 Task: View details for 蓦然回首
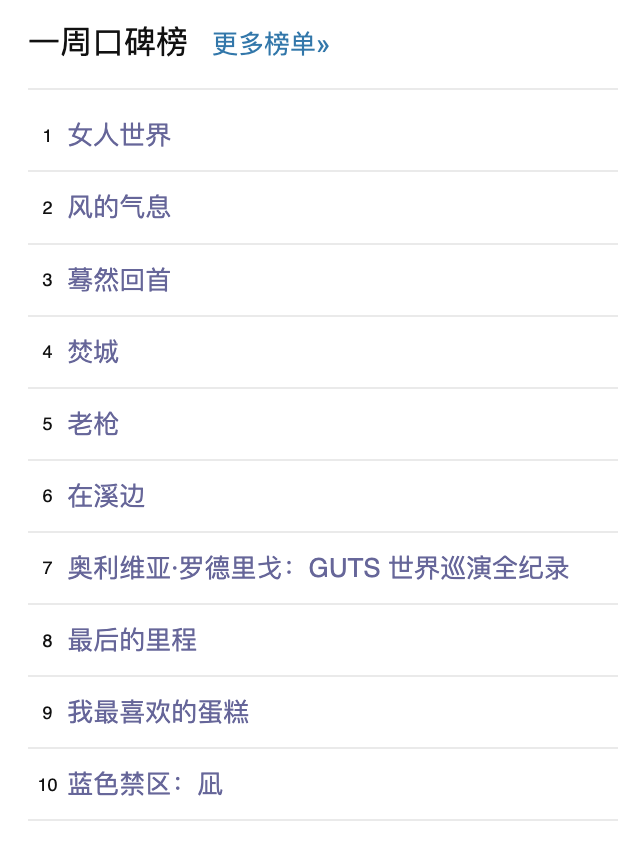click(x=119, y=280)
